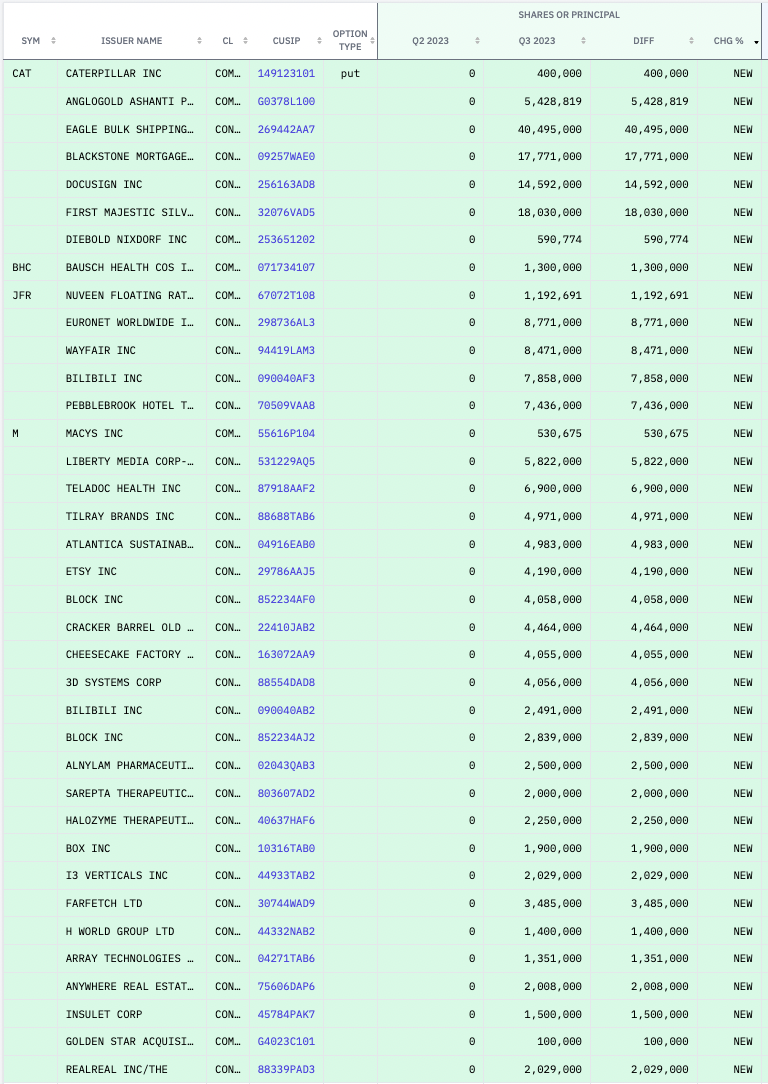
Task: Open Caterpillar CUSIP link 149123101
Action: point(286,74)
